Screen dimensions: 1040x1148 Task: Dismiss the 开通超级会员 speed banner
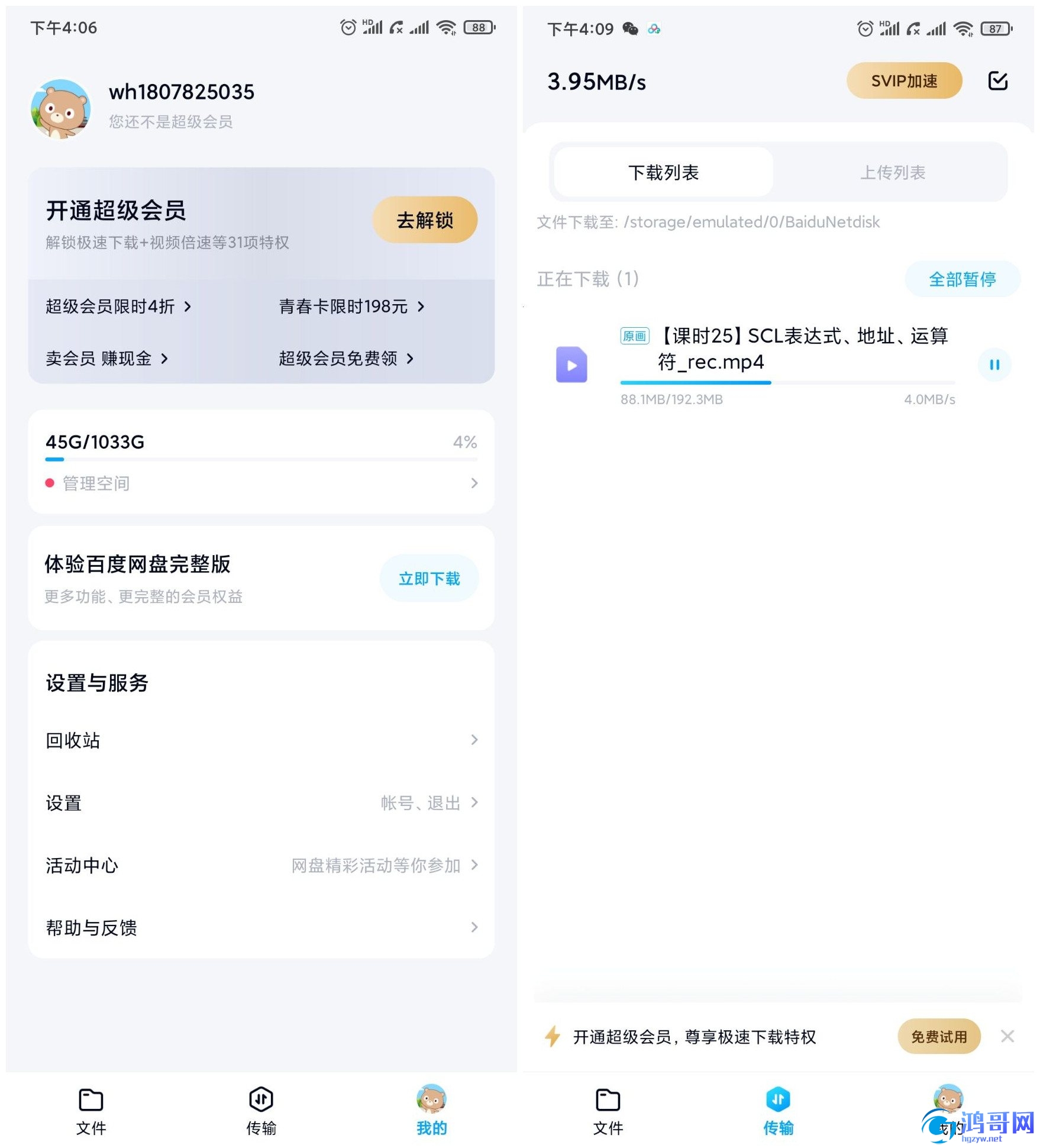(1007, 1036)
